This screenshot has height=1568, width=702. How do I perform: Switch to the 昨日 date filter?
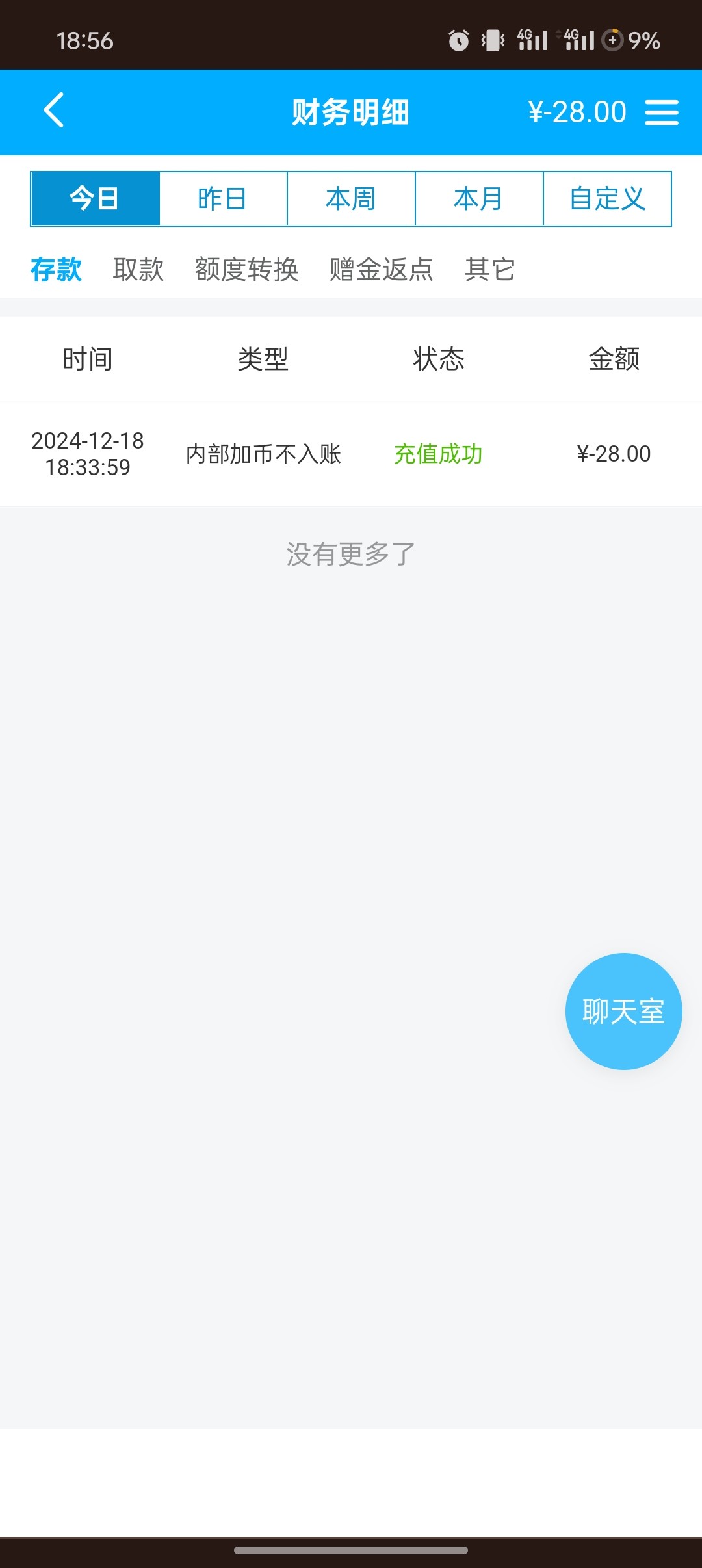tap(223, 199)
